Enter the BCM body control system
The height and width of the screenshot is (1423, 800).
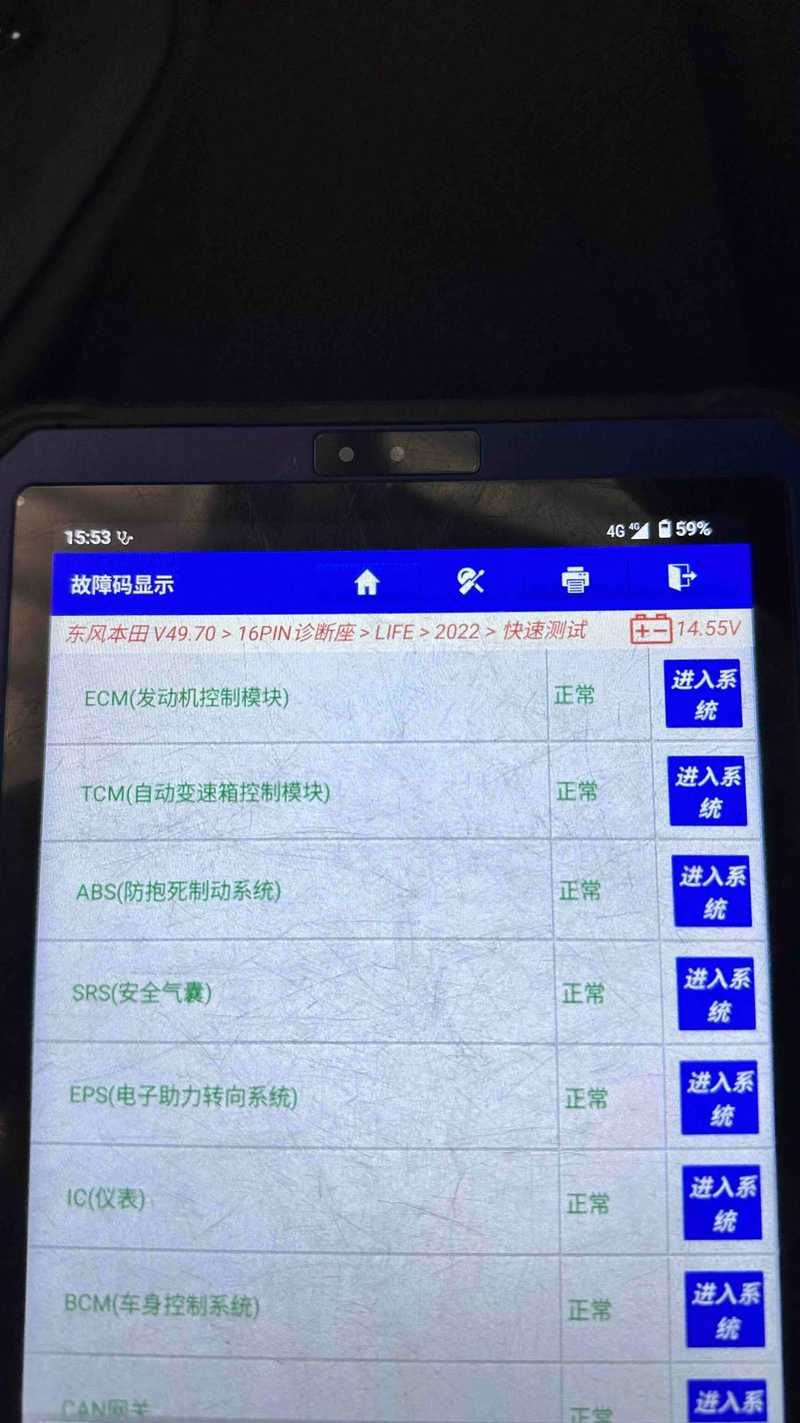[727, 1309]
